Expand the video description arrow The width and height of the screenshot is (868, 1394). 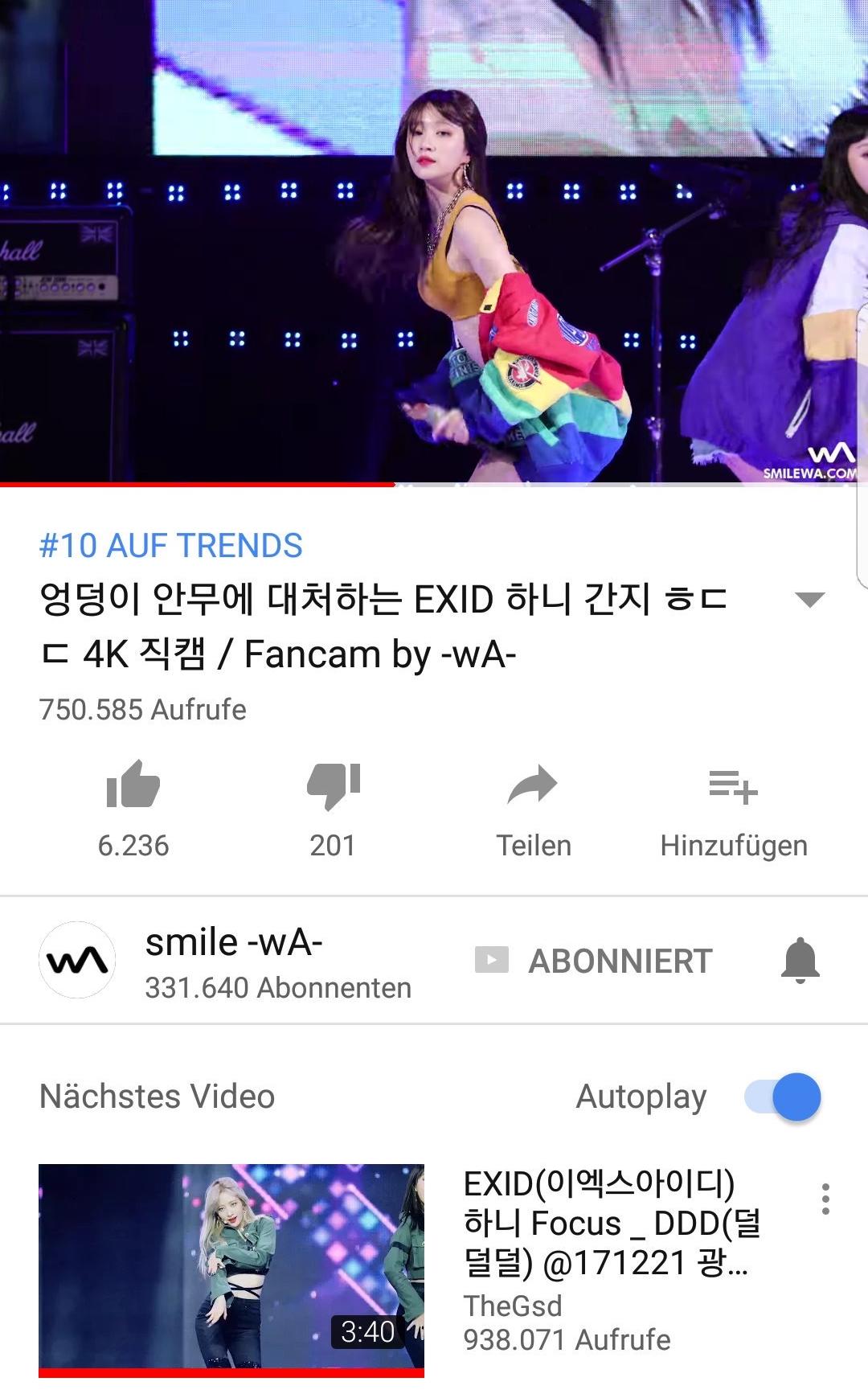[809, 600]
